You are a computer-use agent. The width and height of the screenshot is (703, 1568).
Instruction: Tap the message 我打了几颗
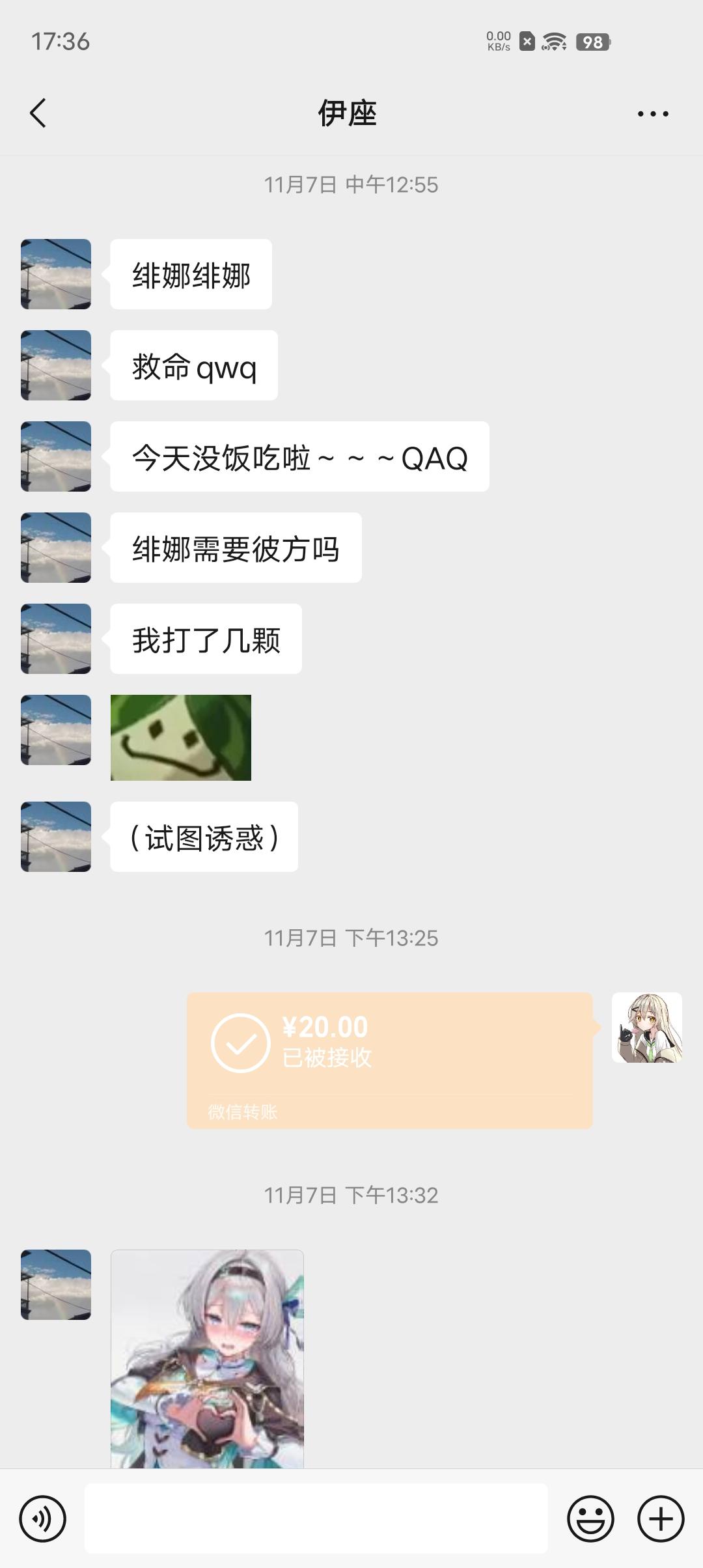pyautogui.click(x=206, y=639)
